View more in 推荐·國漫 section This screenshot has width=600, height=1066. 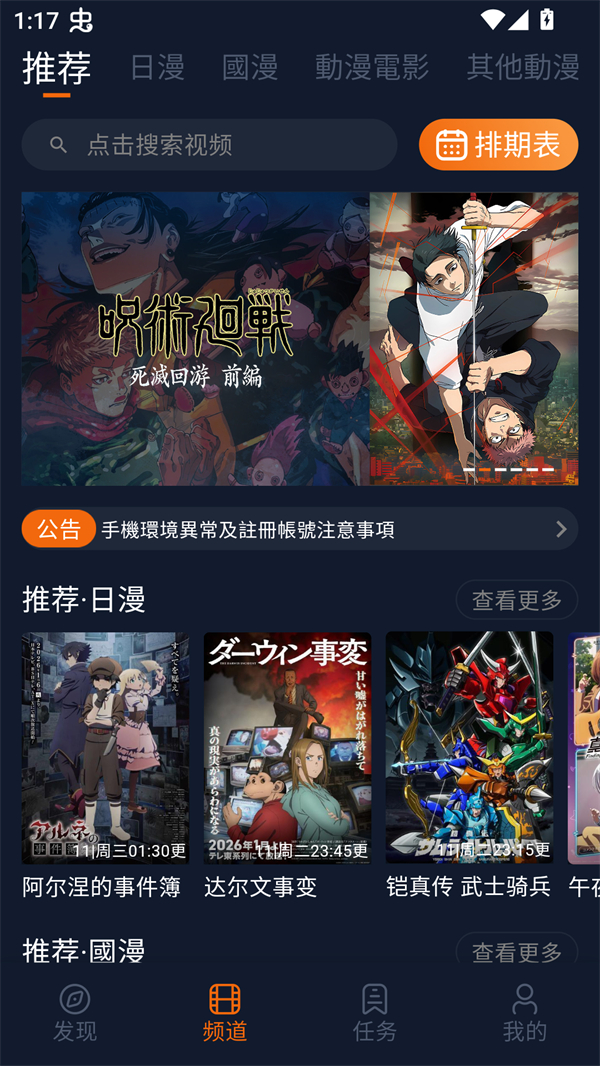pyautogui.click(x=516, y=951)
